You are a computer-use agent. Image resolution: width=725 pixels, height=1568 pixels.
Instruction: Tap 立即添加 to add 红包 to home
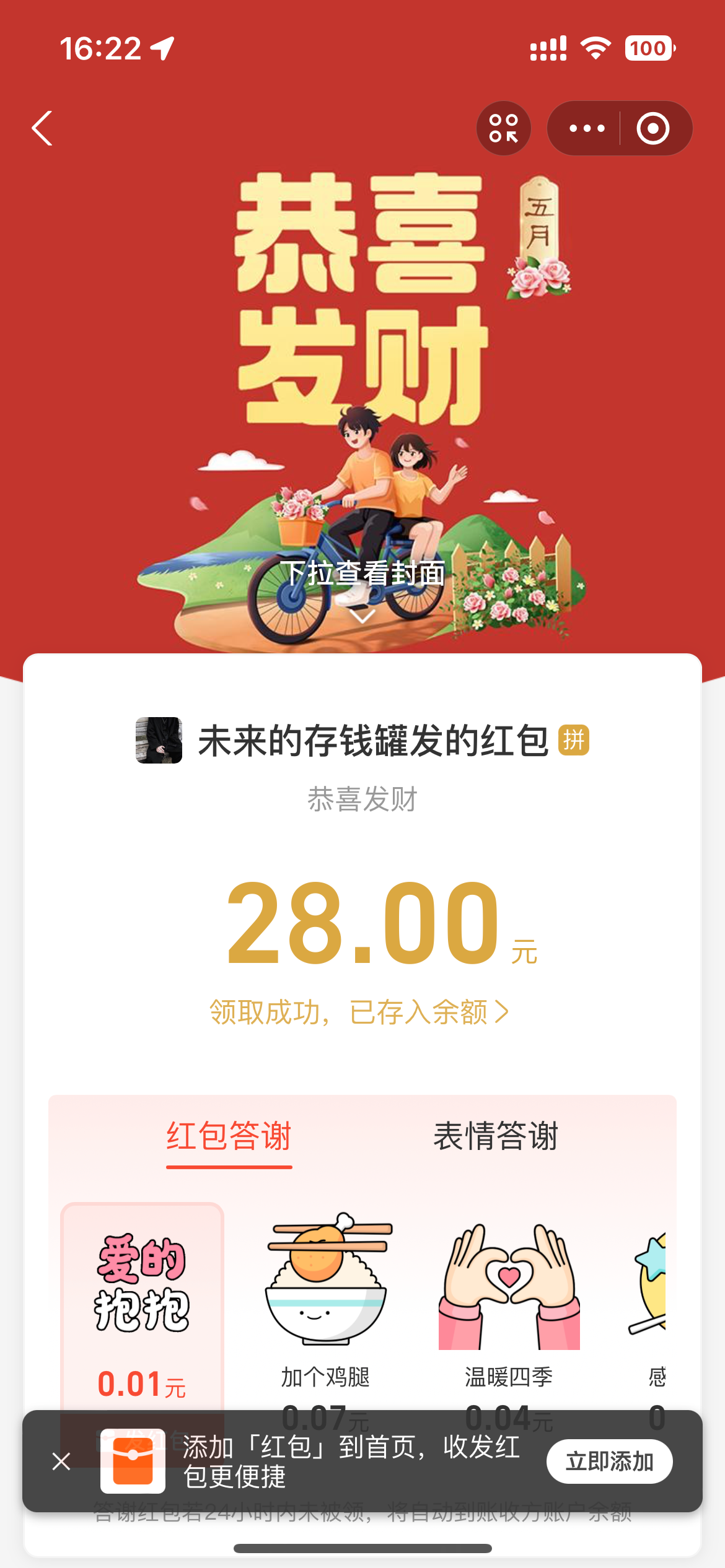point(609,1461)
